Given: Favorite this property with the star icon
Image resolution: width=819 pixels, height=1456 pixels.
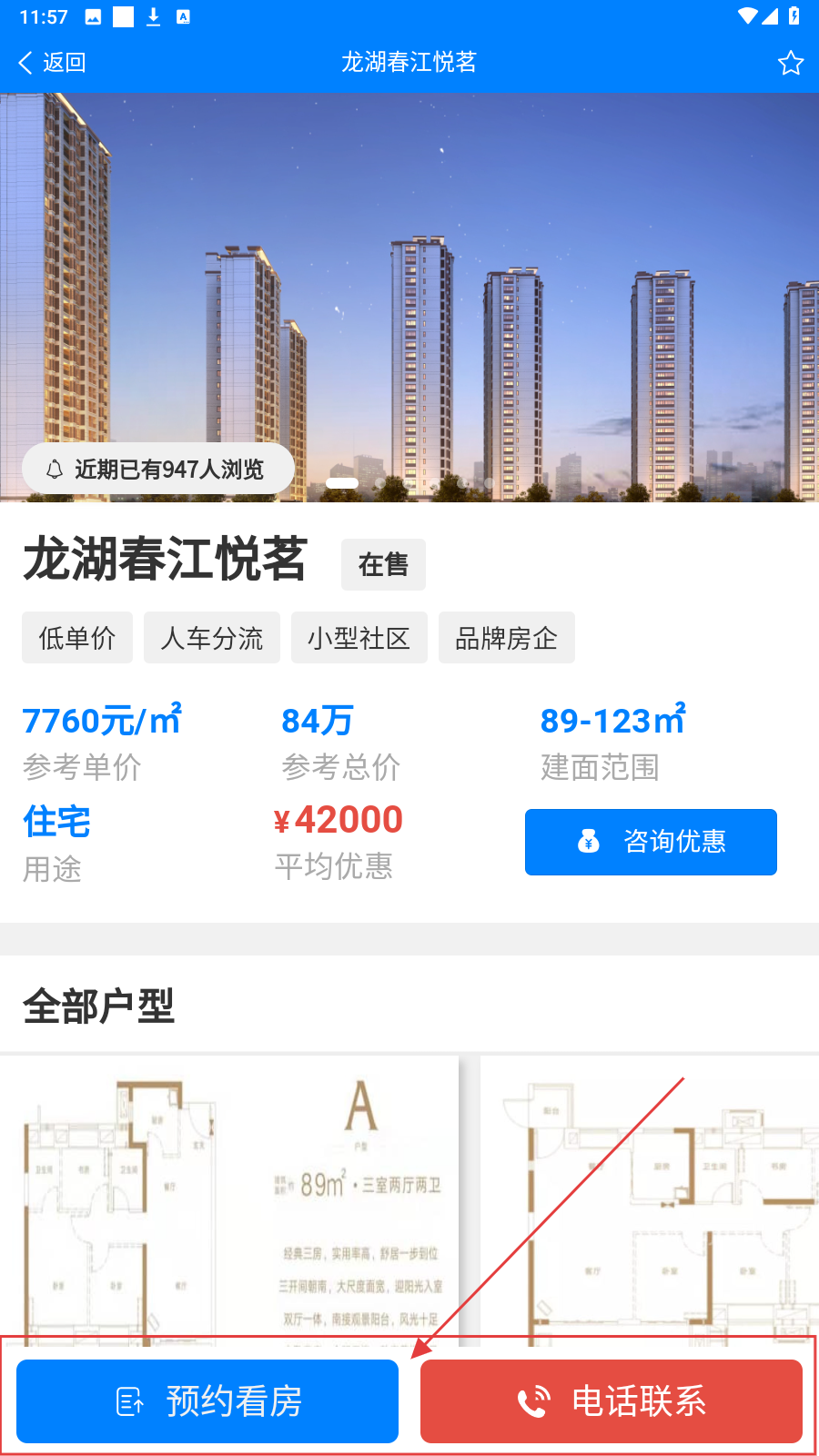Looking at the screenshot, I should (x=790, y=63).
